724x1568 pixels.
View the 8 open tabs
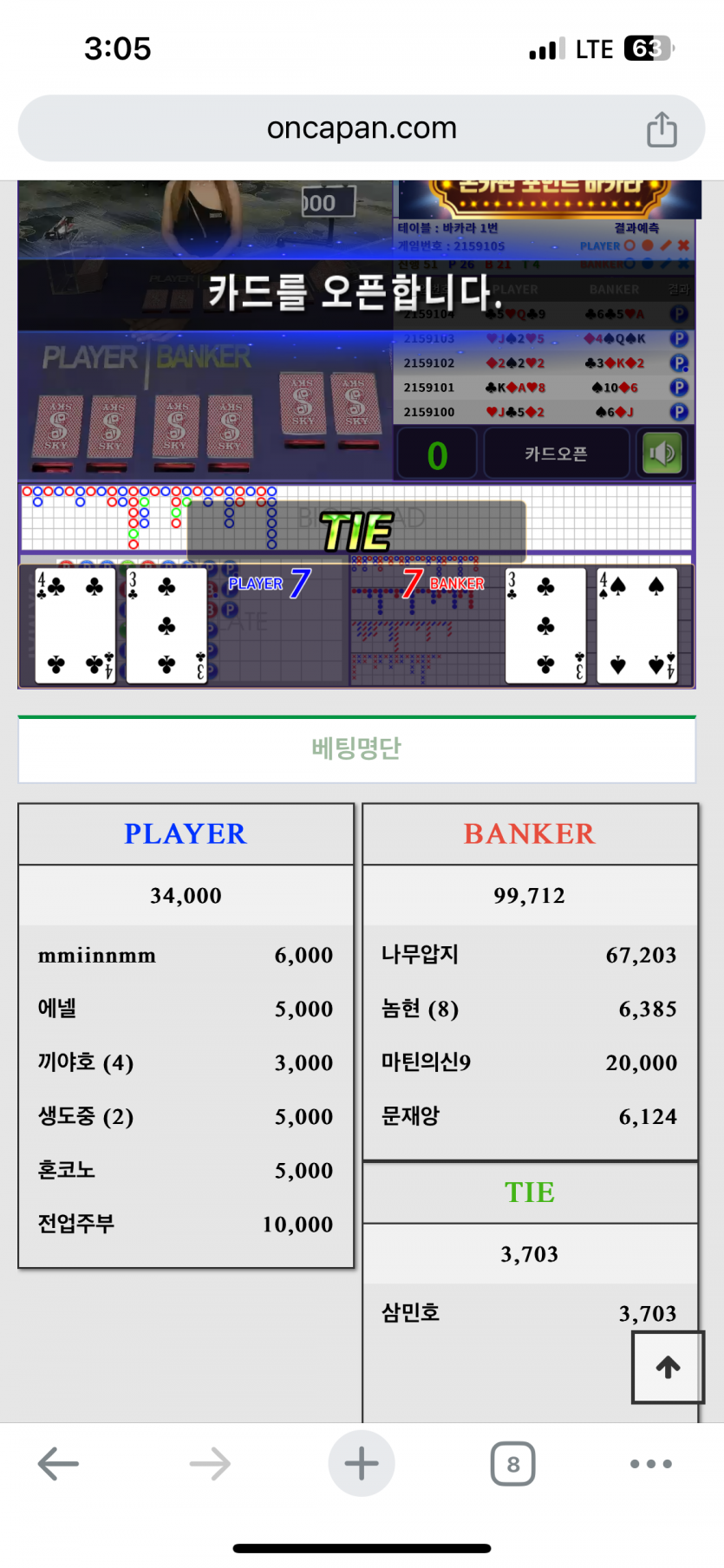tap(512, 1464)
